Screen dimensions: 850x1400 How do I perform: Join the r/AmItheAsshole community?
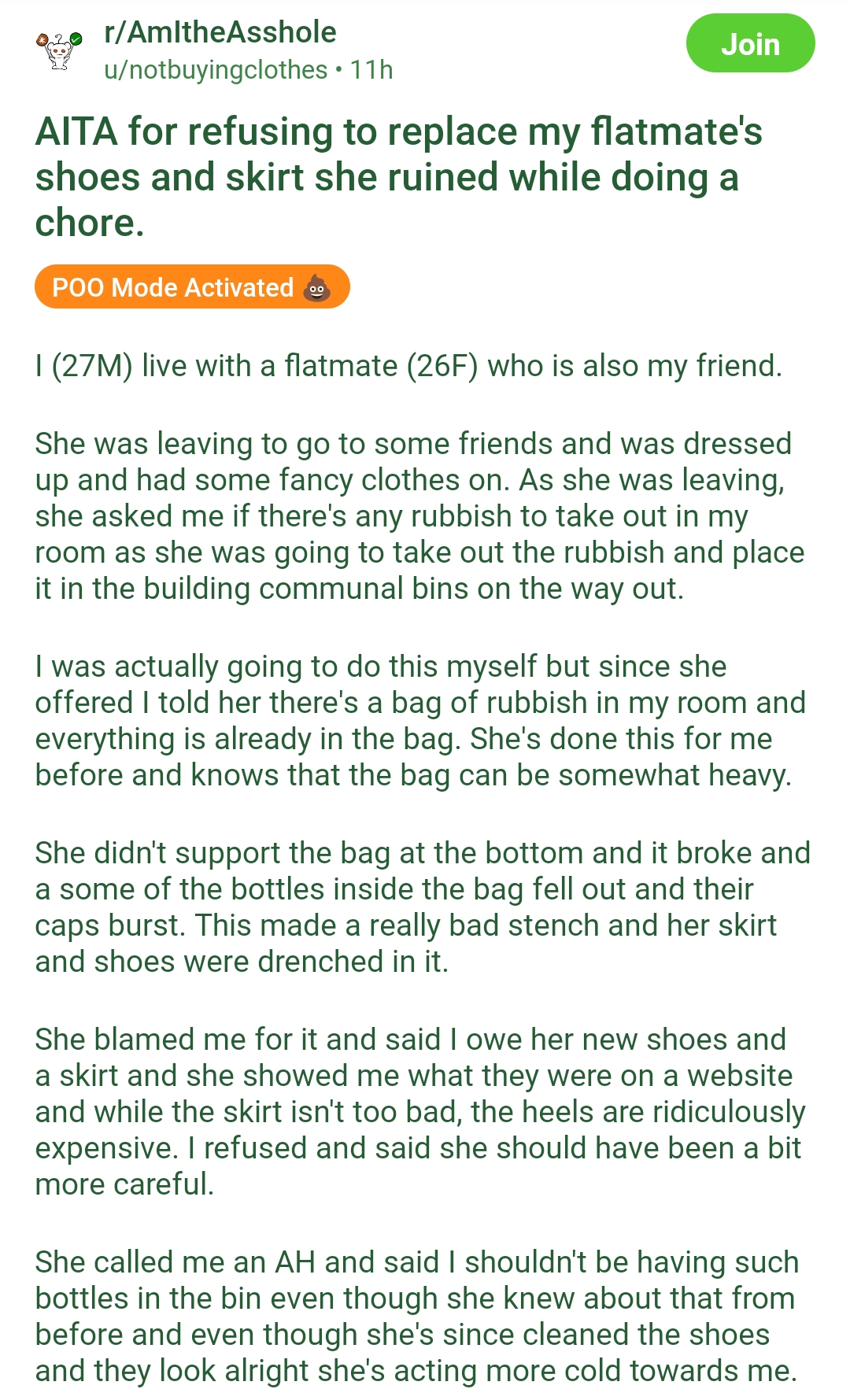coord(750,43)
